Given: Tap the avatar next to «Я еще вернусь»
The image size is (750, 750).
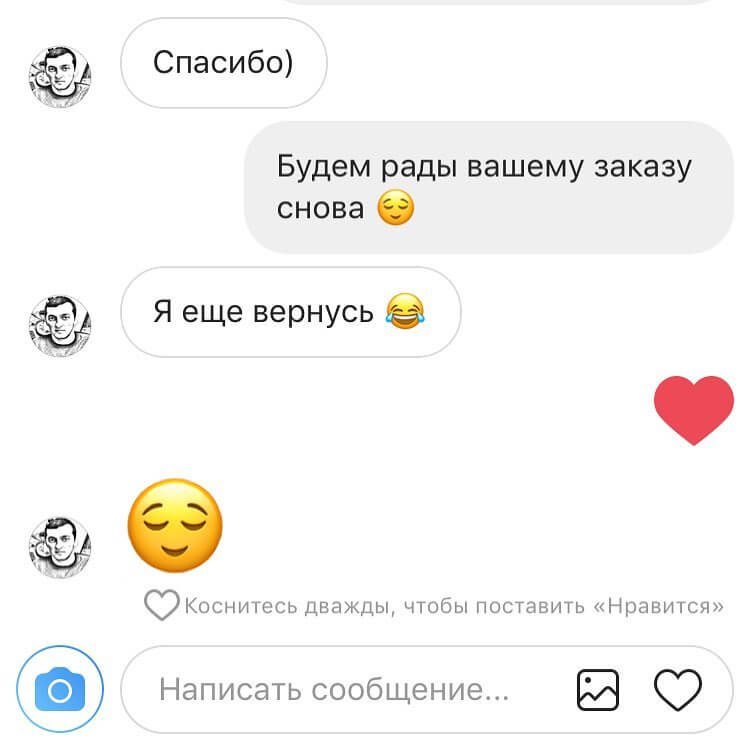Looking at the screenshot, I should point(60,326).
